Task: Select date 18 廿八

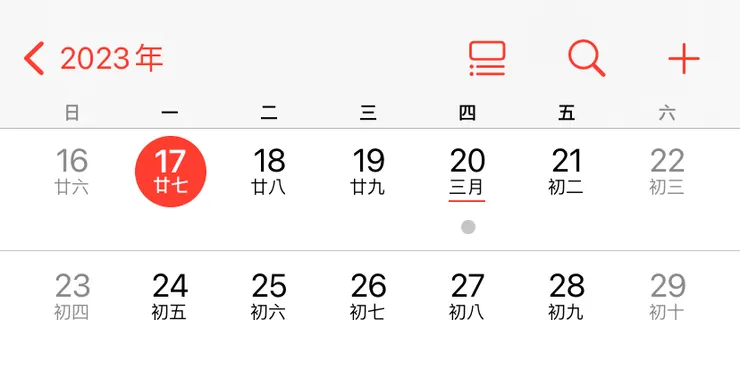Action: [x=269, y=171]
